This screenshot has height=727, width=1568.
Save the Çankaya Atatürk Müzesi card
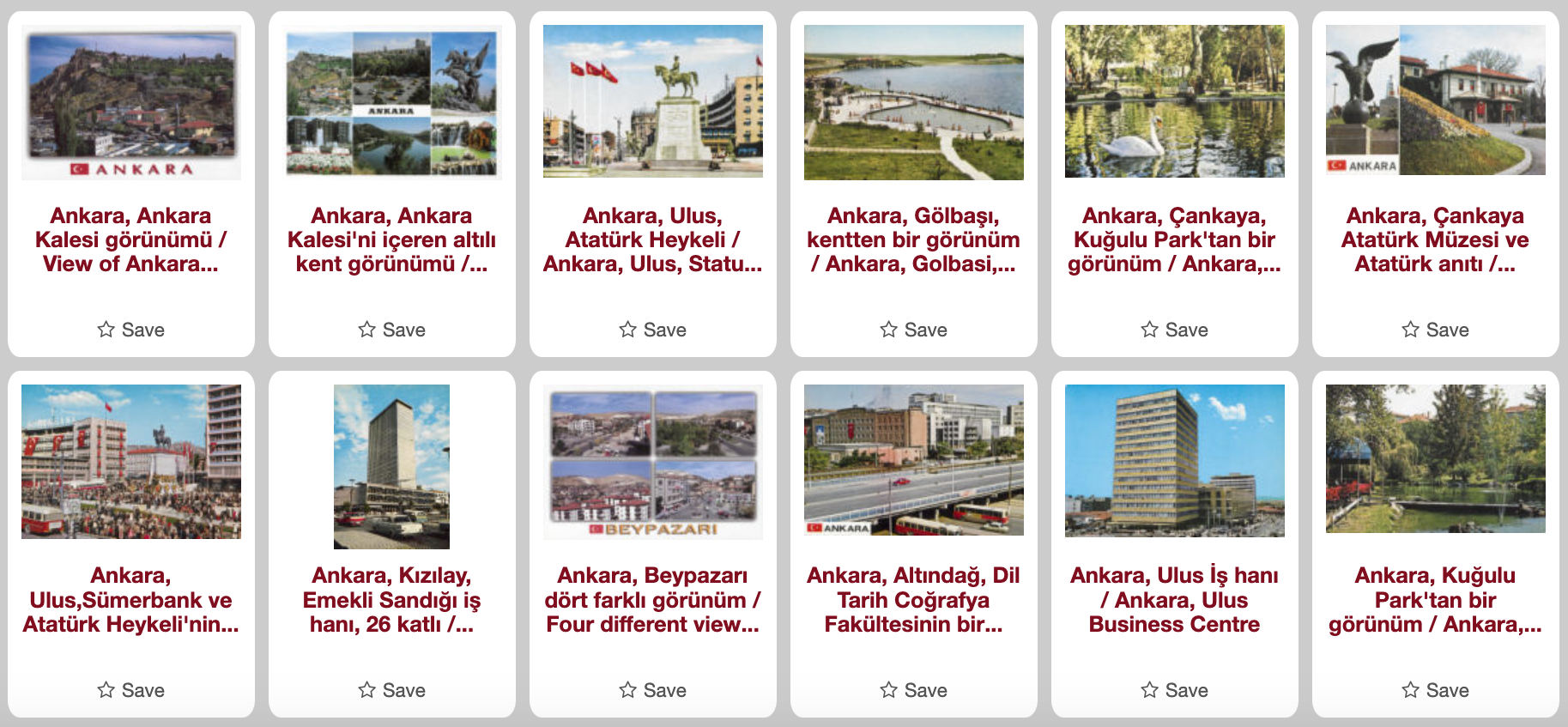point(1435,330)
